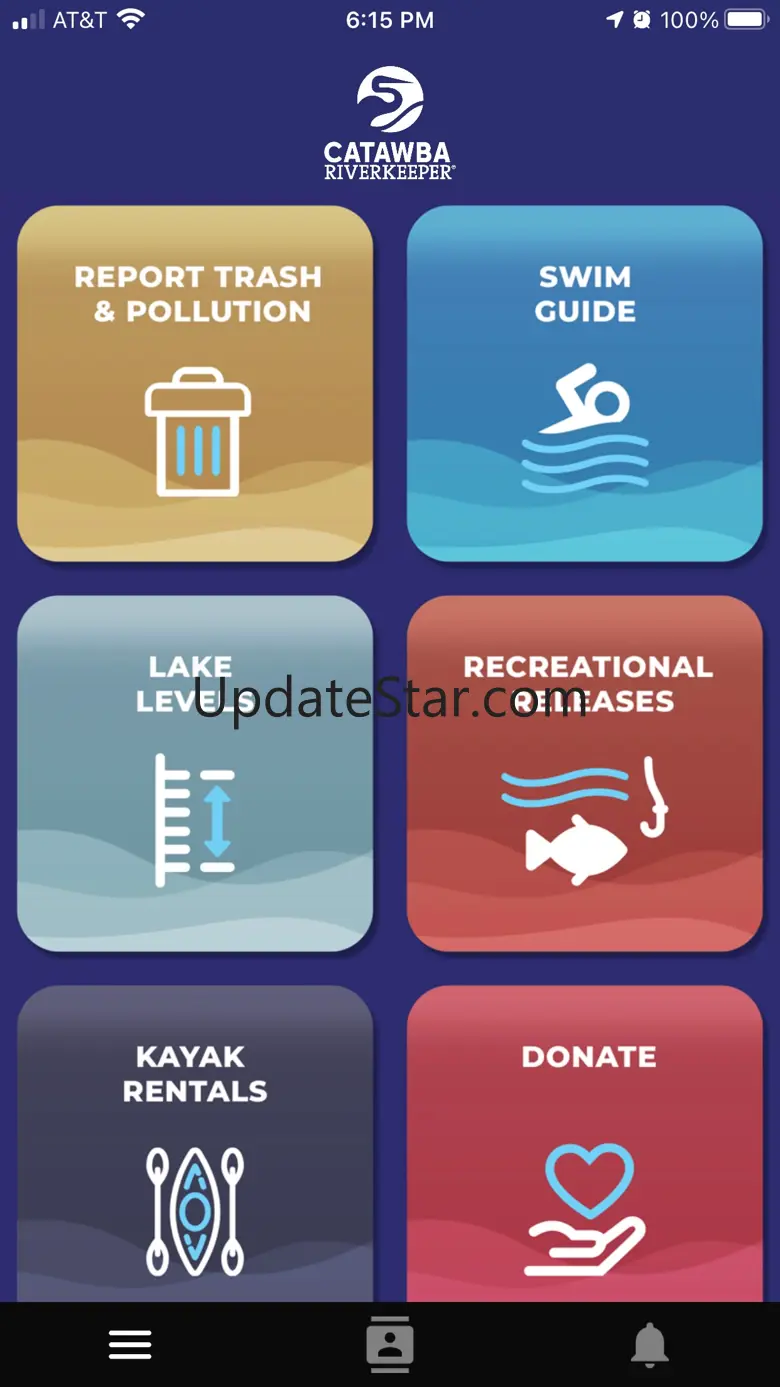The width and height of the screenshot is (780, 1387).
Task: Tap the Donate tile
Action: pyautogui.click(x=585, y=1145)
